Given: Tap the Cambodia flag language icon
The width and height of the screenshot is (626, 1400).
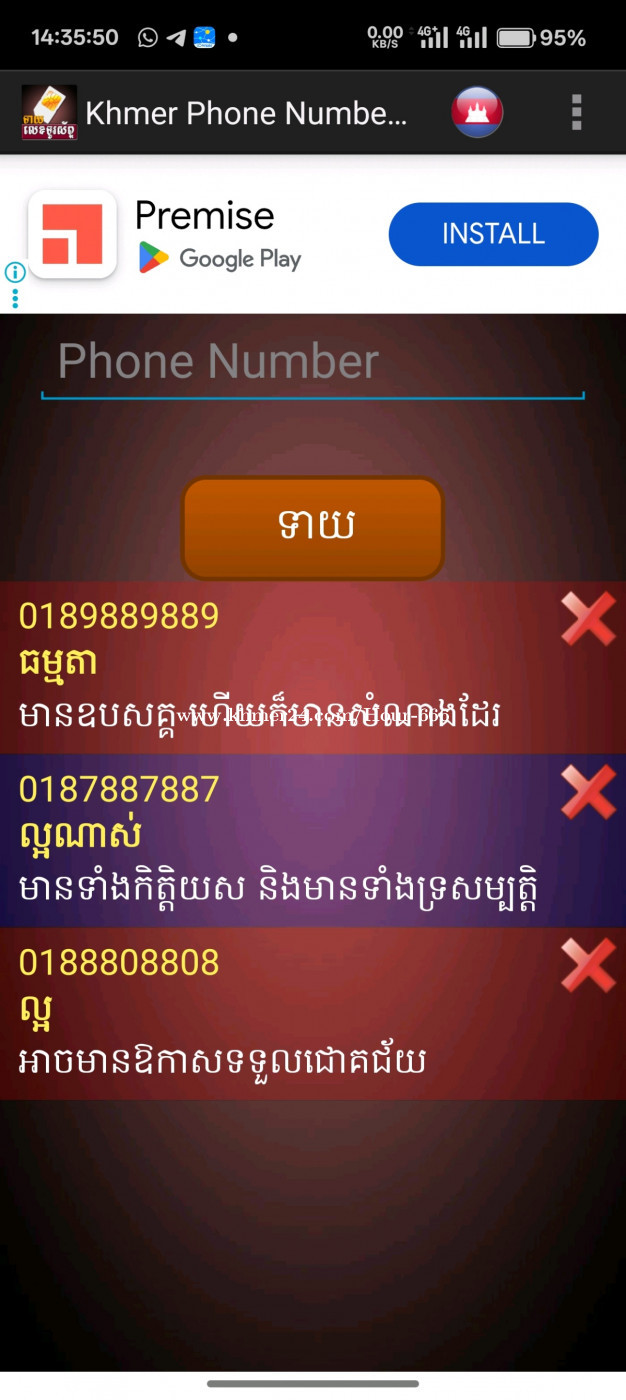Looking at the screenshot, I should coord(477,113).
